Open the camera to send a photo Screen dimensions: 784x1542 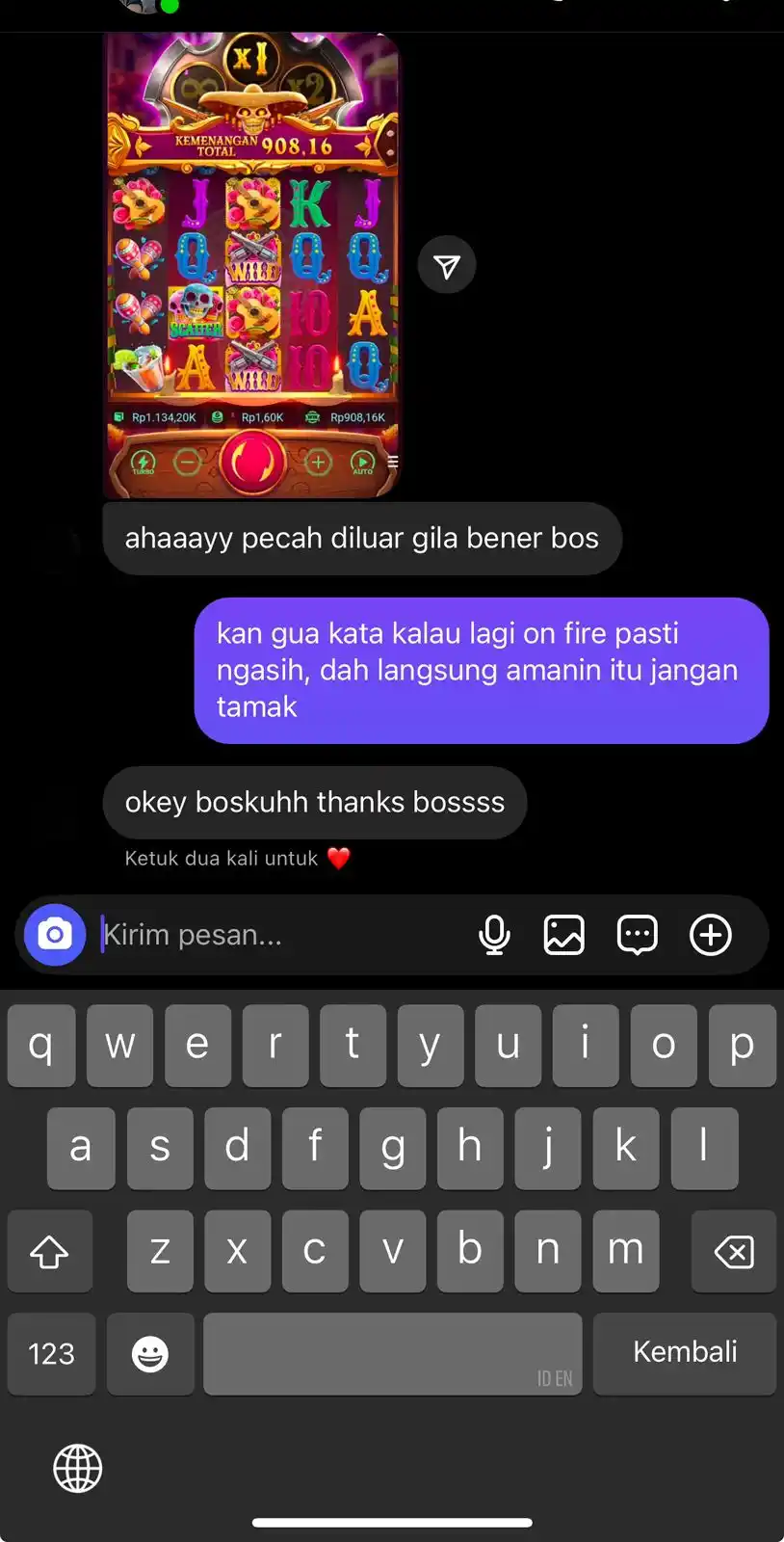54,934
